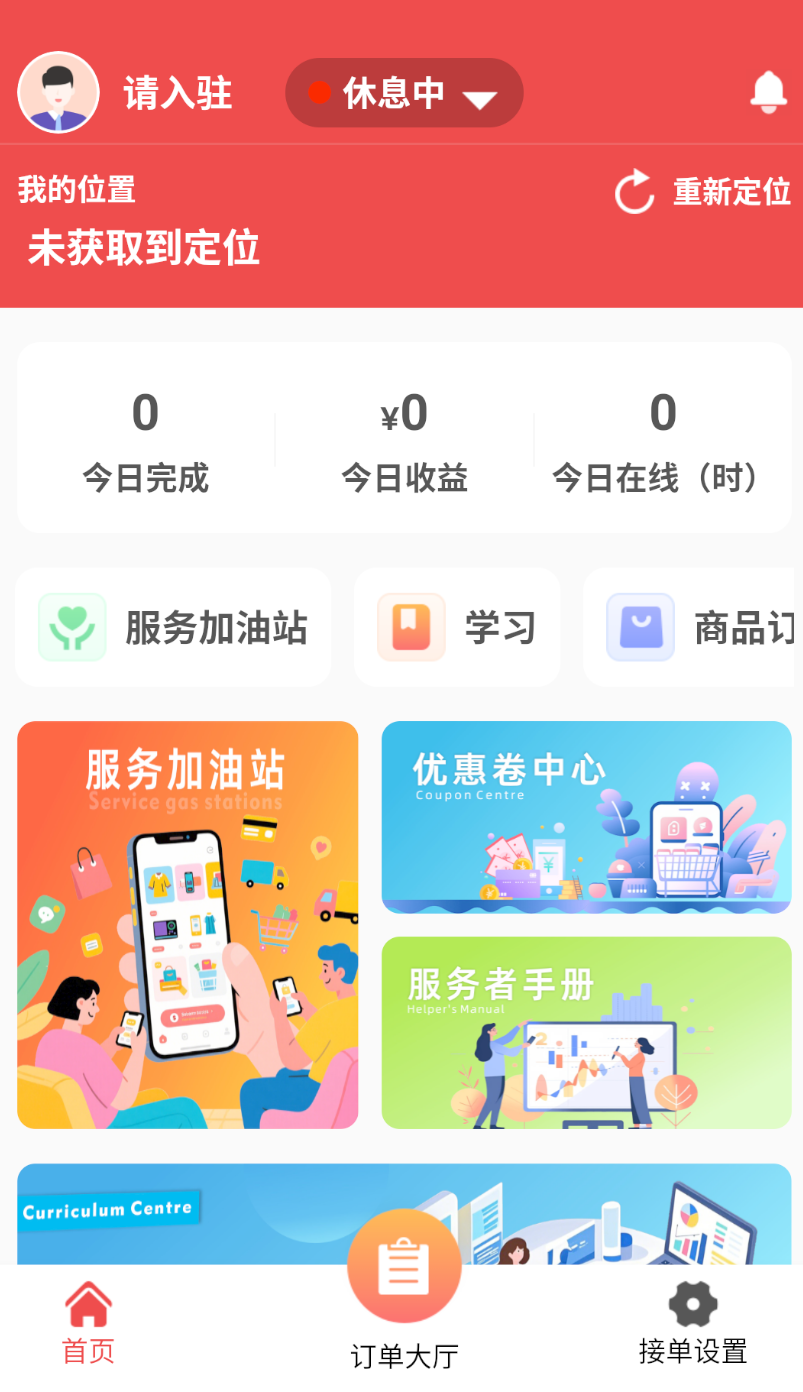This screenshot has width=803, height=1392.
Task: Switch to the 首页 tab
Action: pyautogui.click(x=88, y=1324)
